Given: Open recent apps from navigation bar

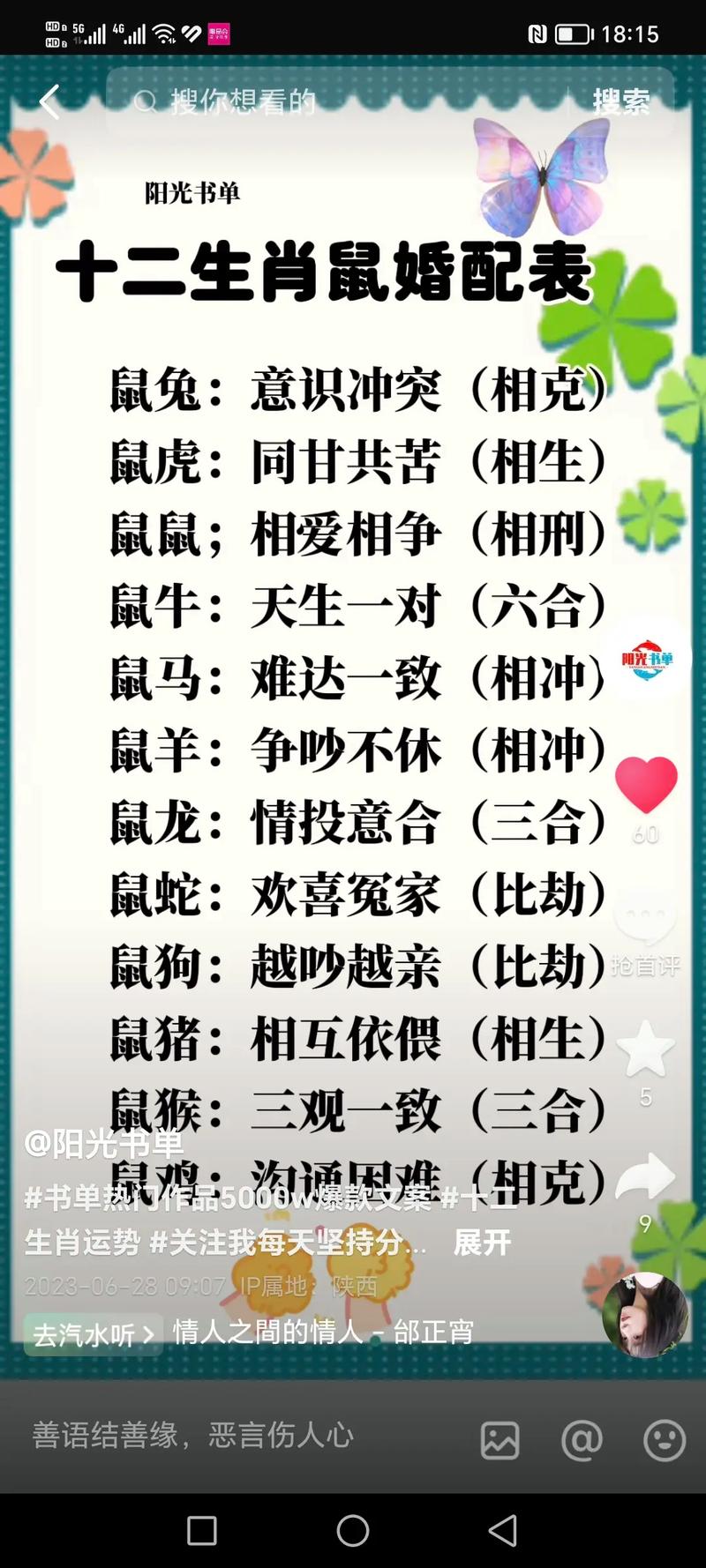Looking at the screenshot, I should tap(202, 1530).
